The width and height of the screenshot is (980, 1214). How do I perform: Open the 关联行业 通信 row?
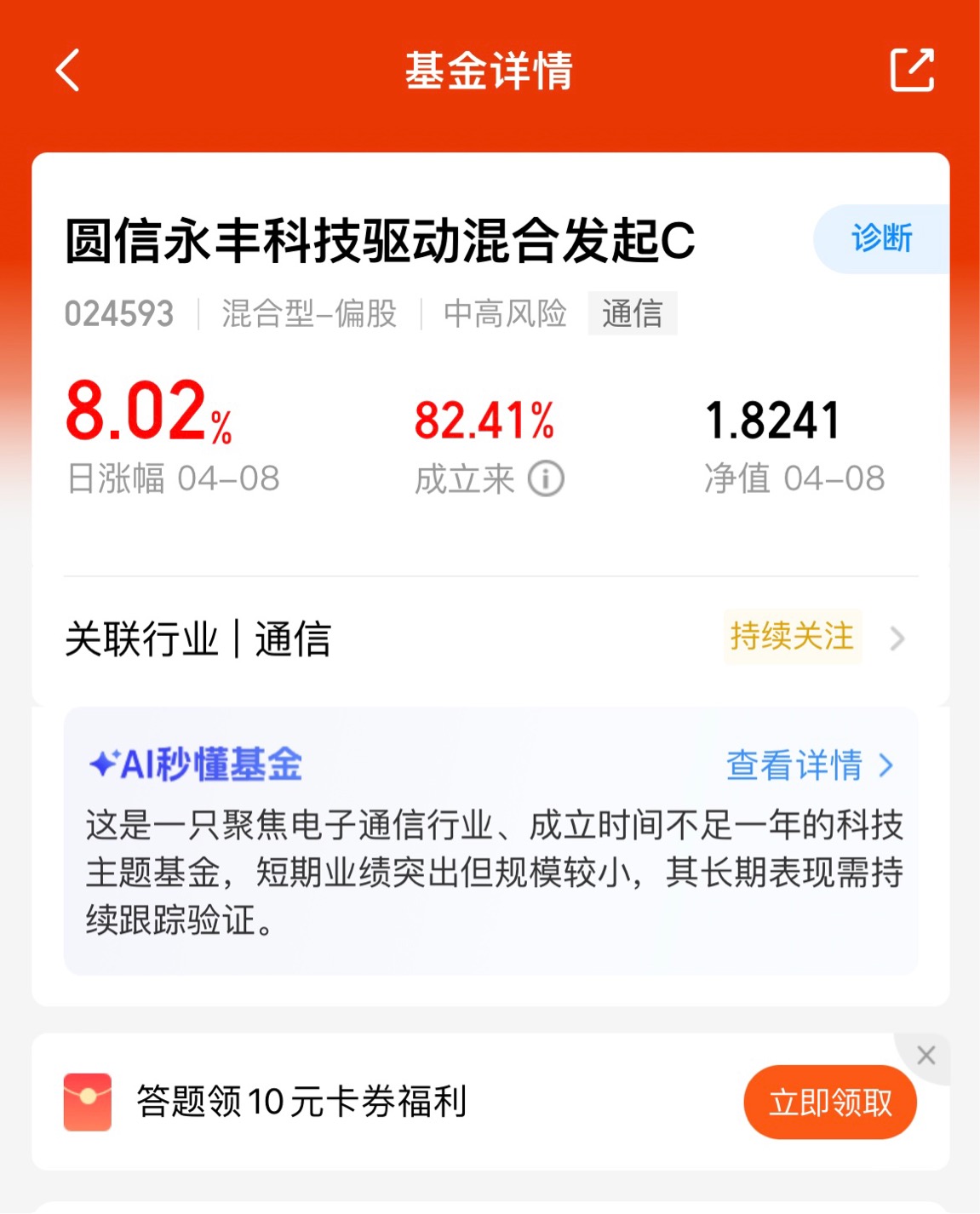point(490,638)
